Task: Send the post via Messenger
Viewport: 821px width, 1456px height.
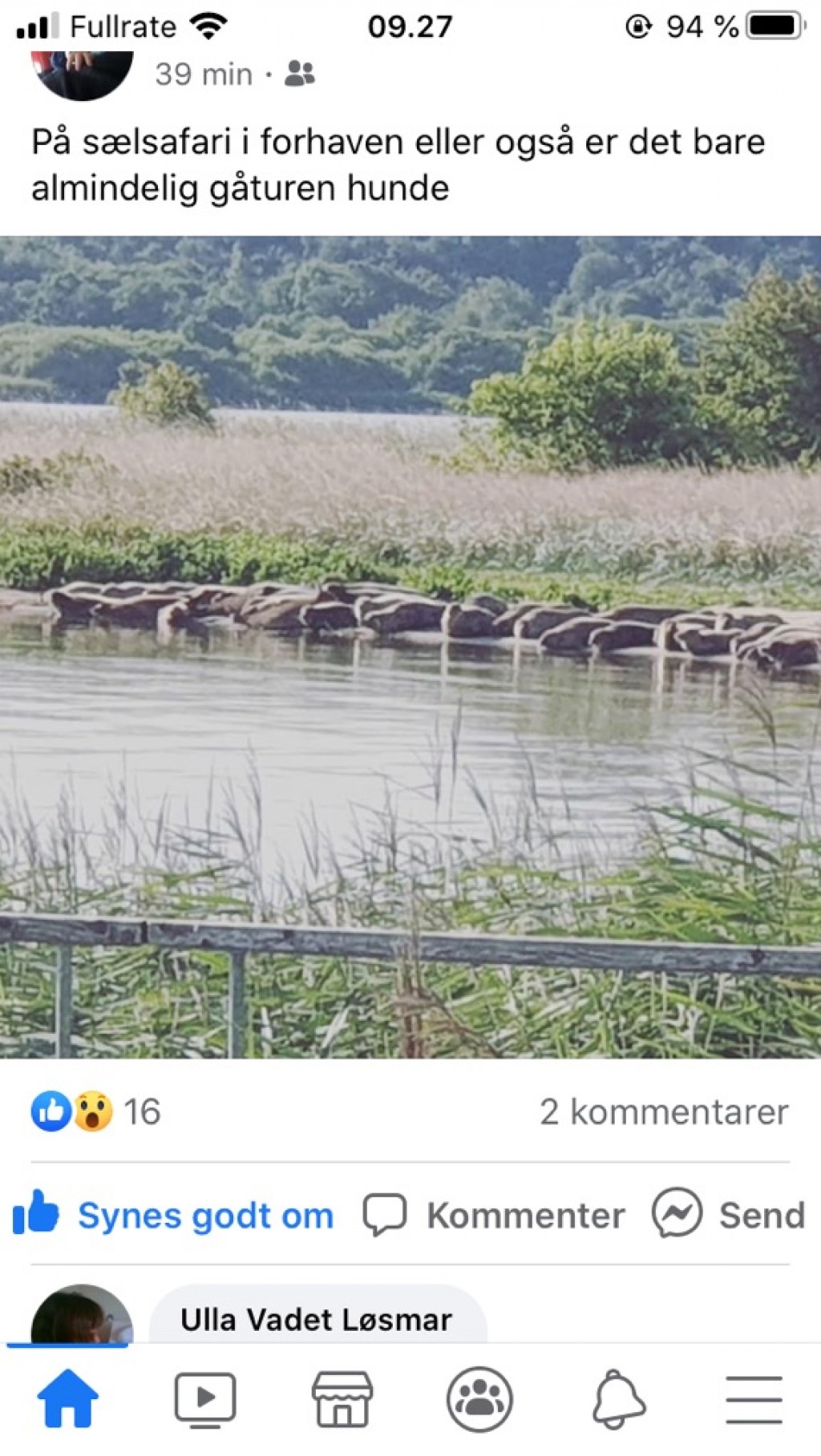Action: tap(728, 1214)
